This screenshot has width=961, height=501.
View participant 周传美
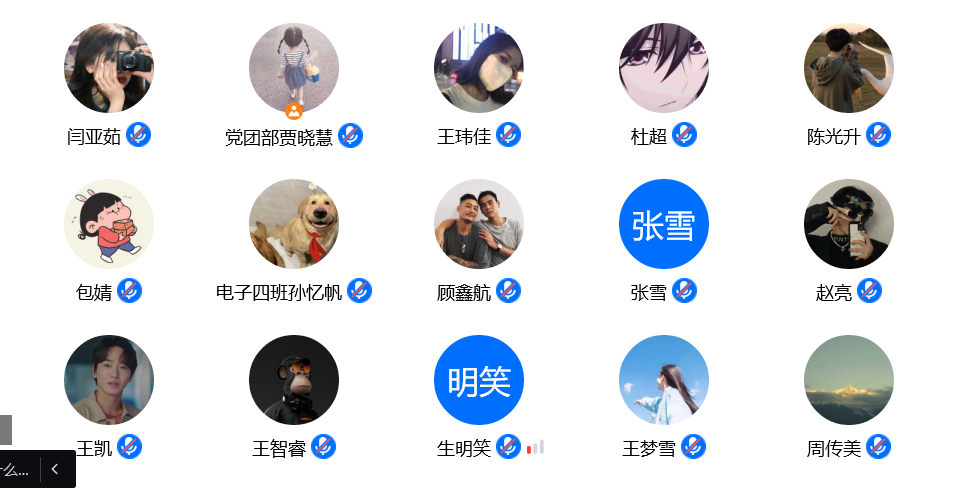tap(849, 380)
